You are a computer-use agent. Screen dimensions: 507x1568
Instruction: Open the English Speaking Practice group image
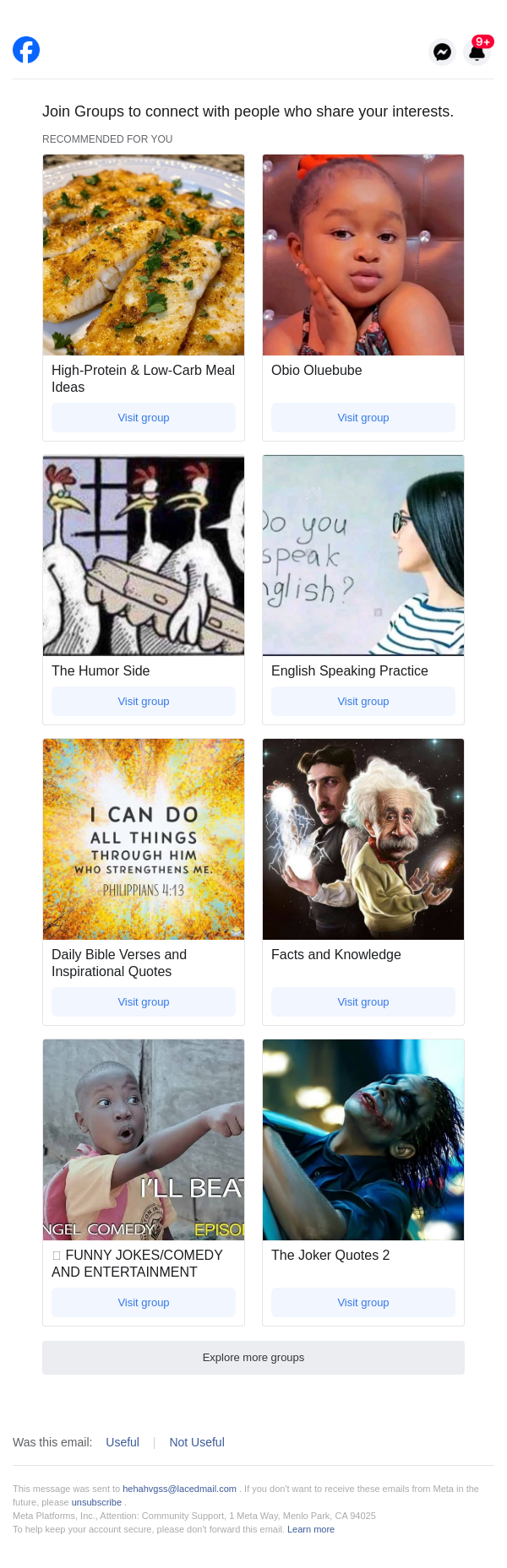click(363, 556)
